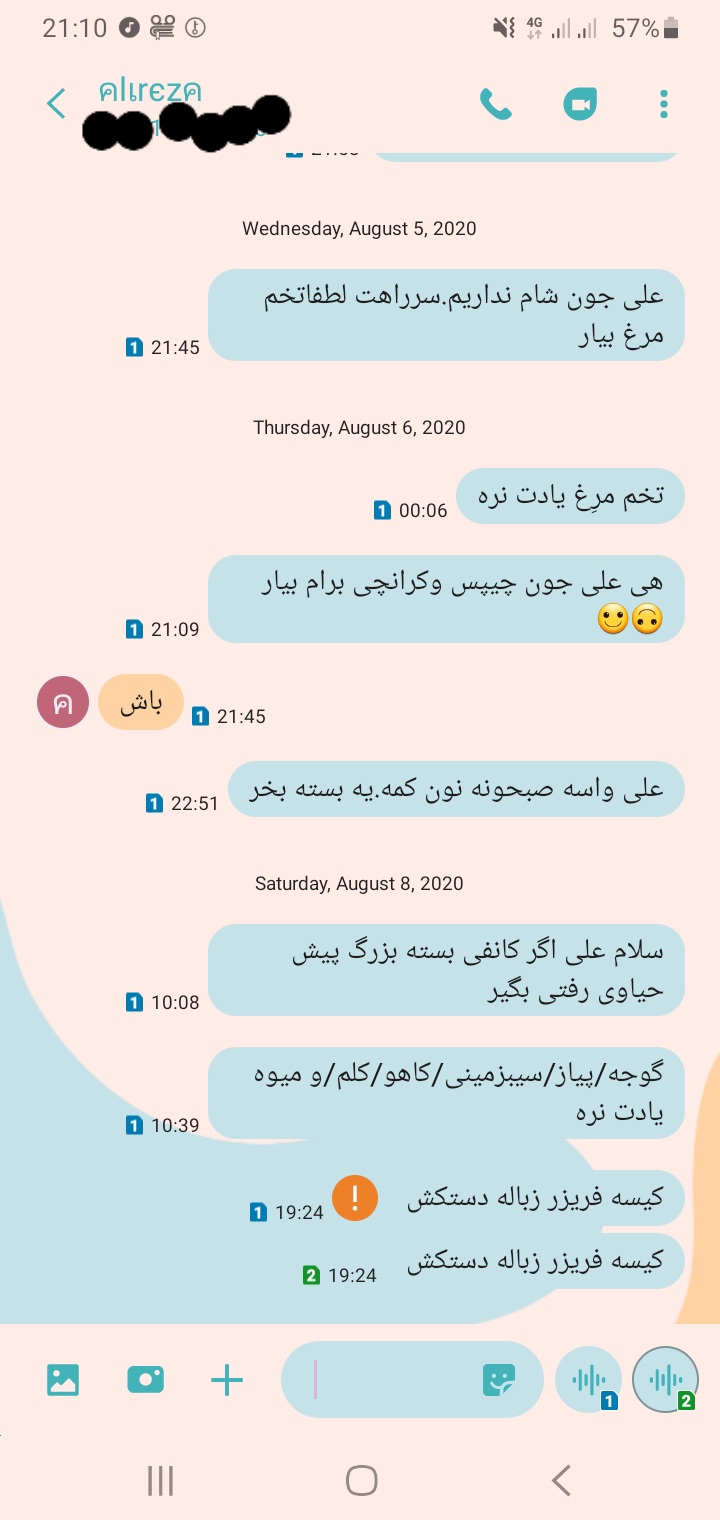Open the camera to take a photo
Screen dimensions: 720x1520
pyautogui.click(x=146, y=1380)
